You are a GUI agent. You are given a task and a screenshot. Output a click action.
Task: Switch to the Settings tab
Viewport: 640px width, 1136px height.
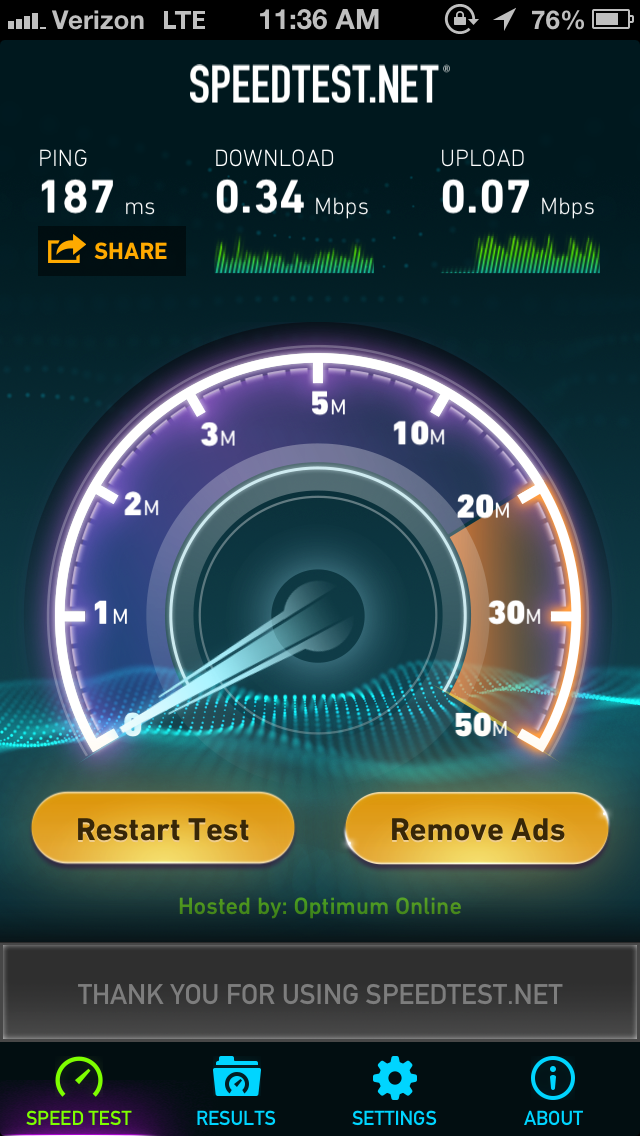[394, 1091]
